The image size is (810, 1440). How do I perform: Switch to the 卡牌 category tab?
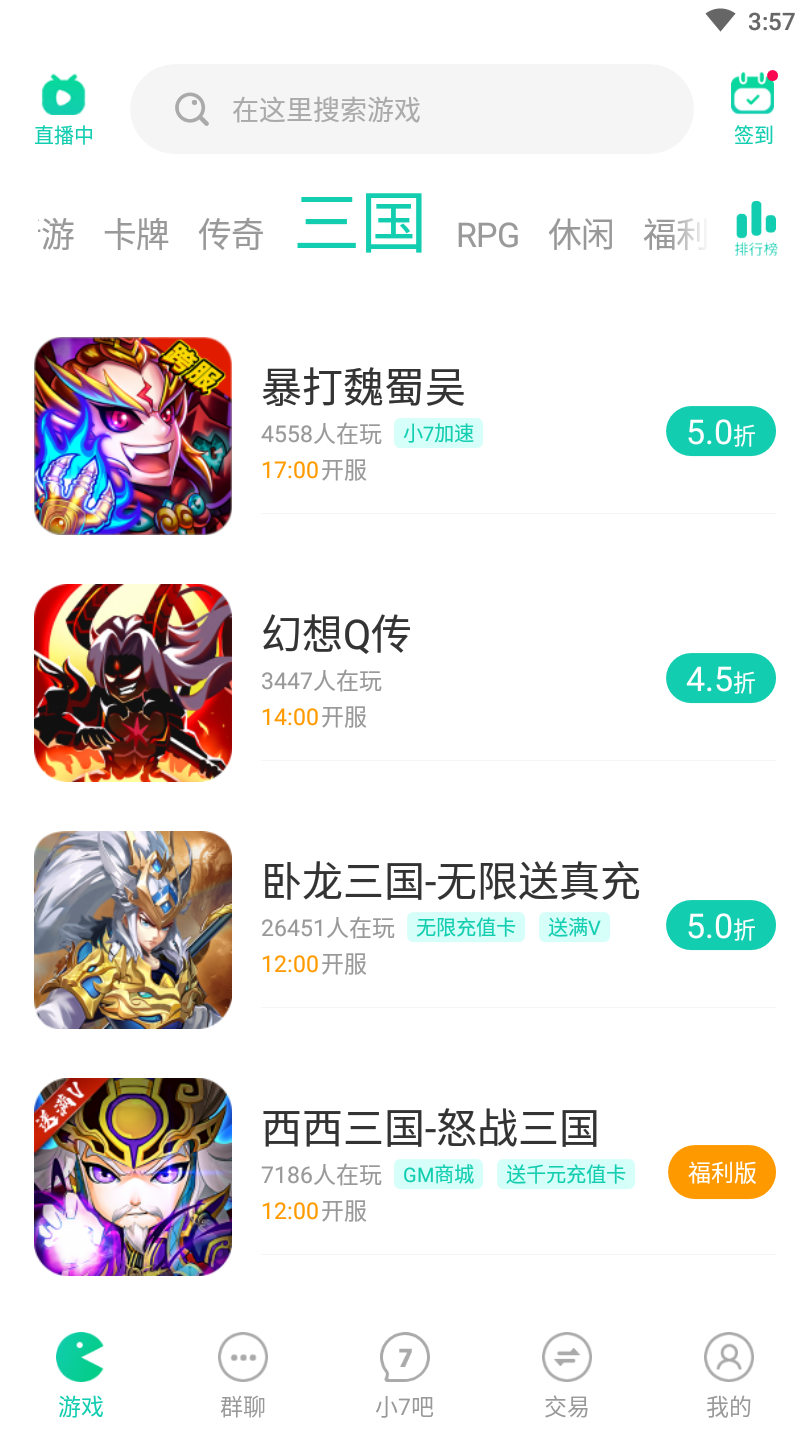pos(136,234)
